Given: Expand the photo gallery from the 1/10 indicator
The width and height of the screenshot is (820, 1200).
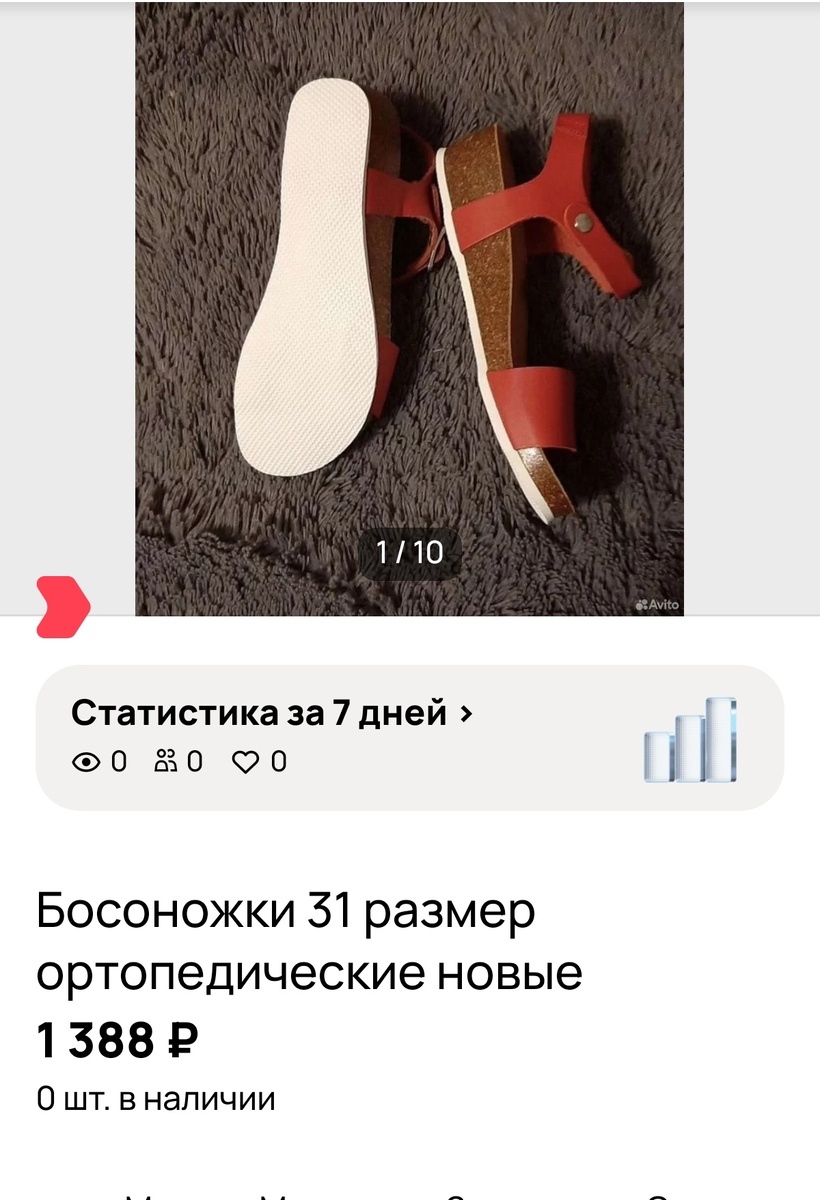Looking at the screenshot, I should (x=412, y=548).
